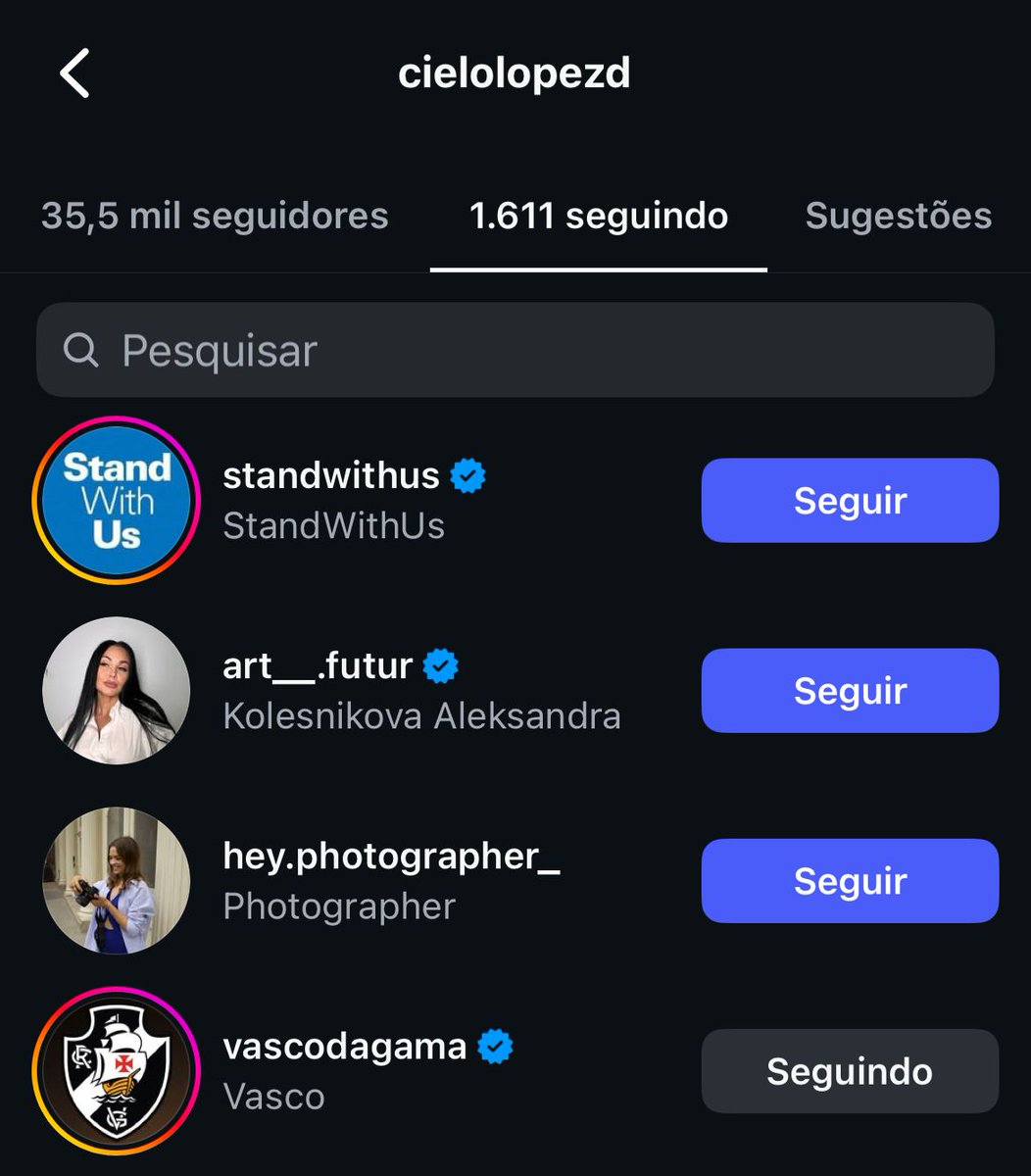The image size is (1031, 1176).
Task: Open Kolesnikova Aleksandra's profile row
Action: [421, 691]
